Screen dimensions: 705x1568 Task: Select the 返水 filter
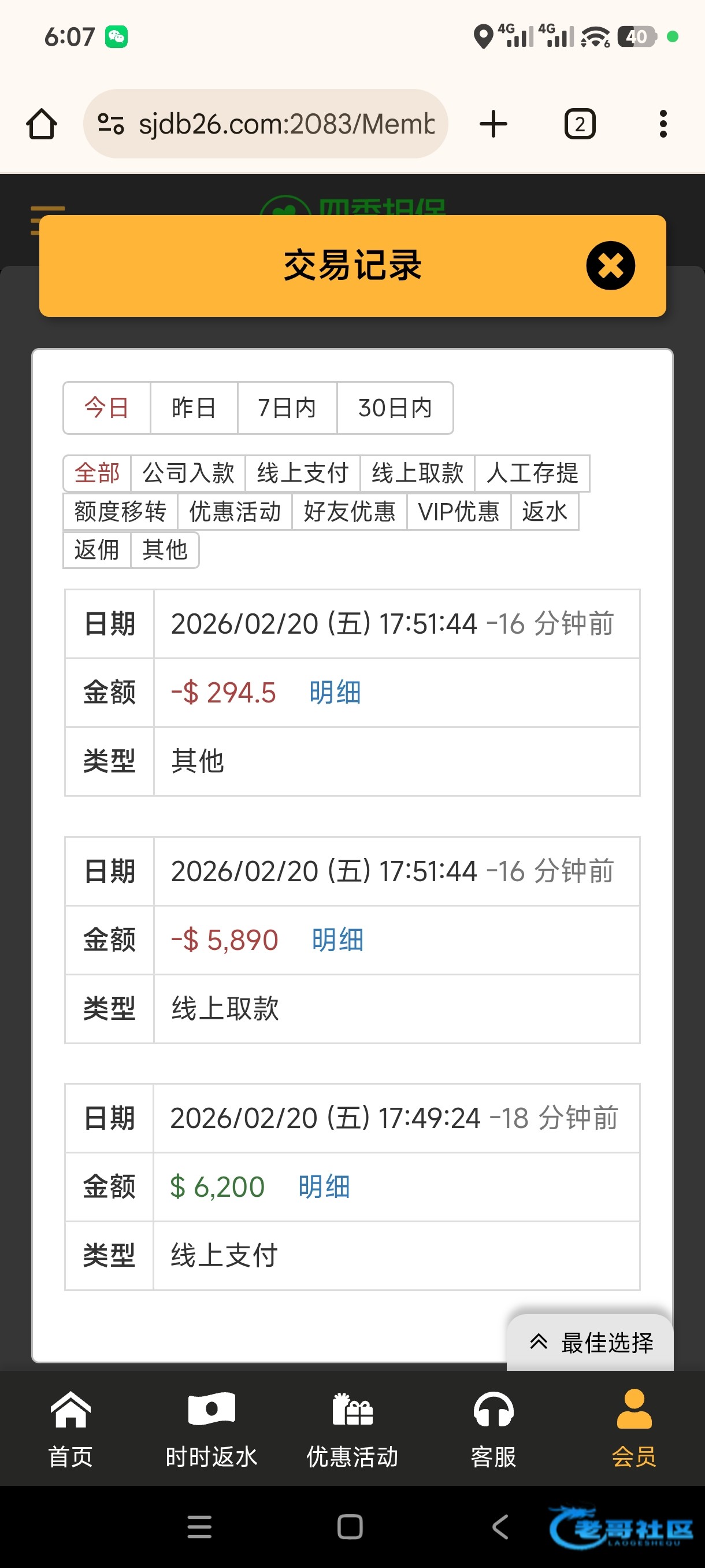tap(544, 511)
